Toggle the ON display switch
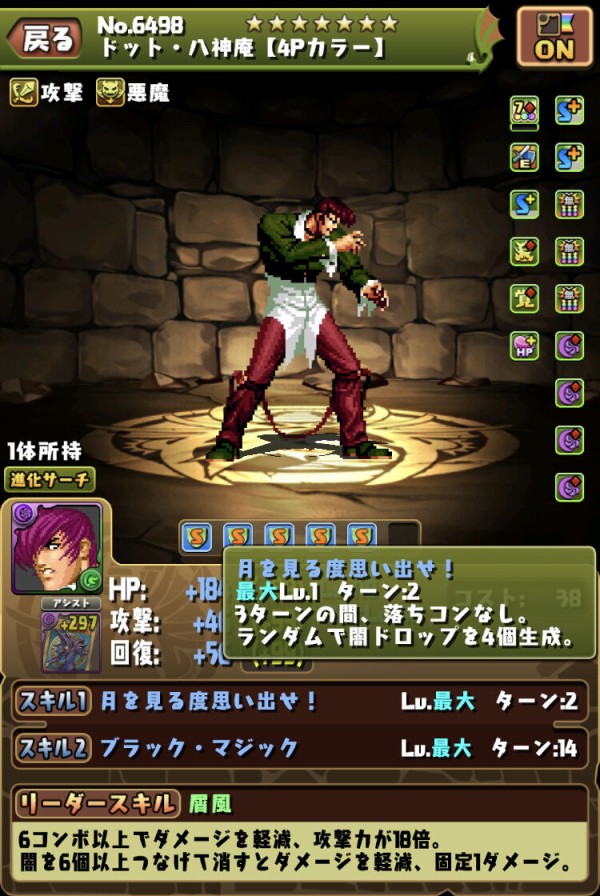This screenshot has height=896, width=600. [554, 37]
